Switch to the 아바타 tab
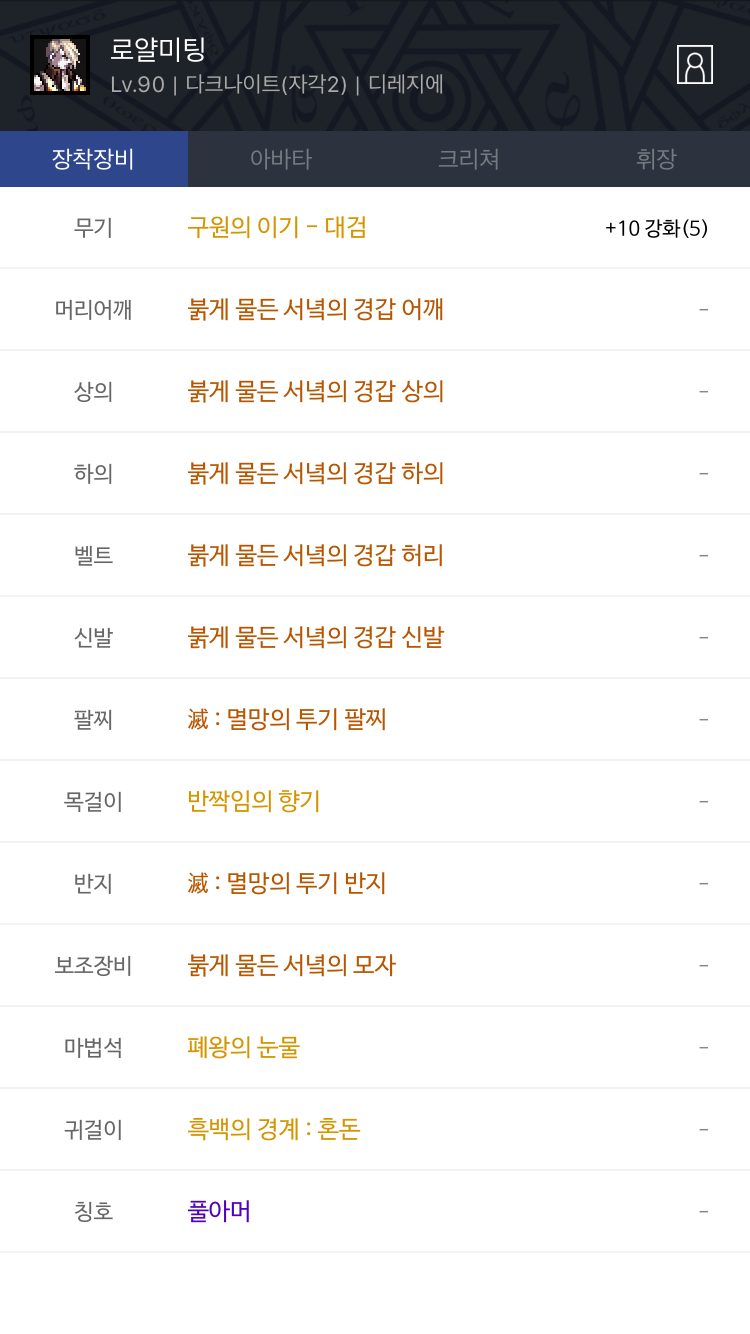The height and width of the screenshot is (1334, 750). (281, 159)
